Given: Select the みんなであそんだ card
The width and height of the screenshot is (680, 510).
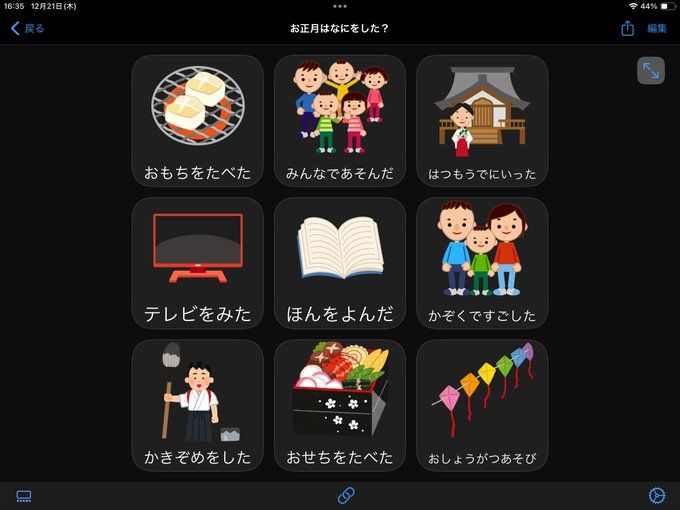Looking at the screenshot, I should (340, 120).
